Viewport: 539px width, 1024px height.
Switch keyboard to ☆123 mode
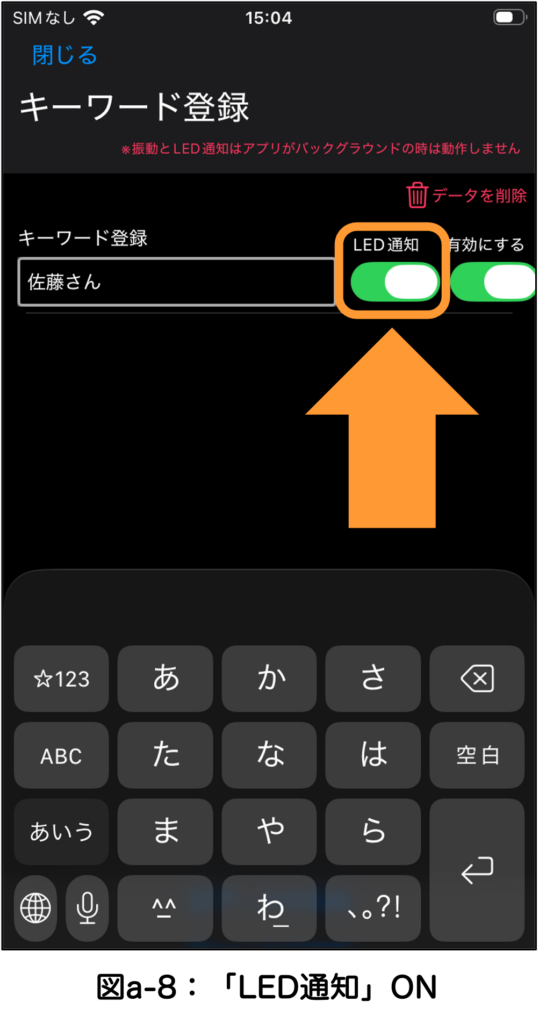[x=61, y=679]
